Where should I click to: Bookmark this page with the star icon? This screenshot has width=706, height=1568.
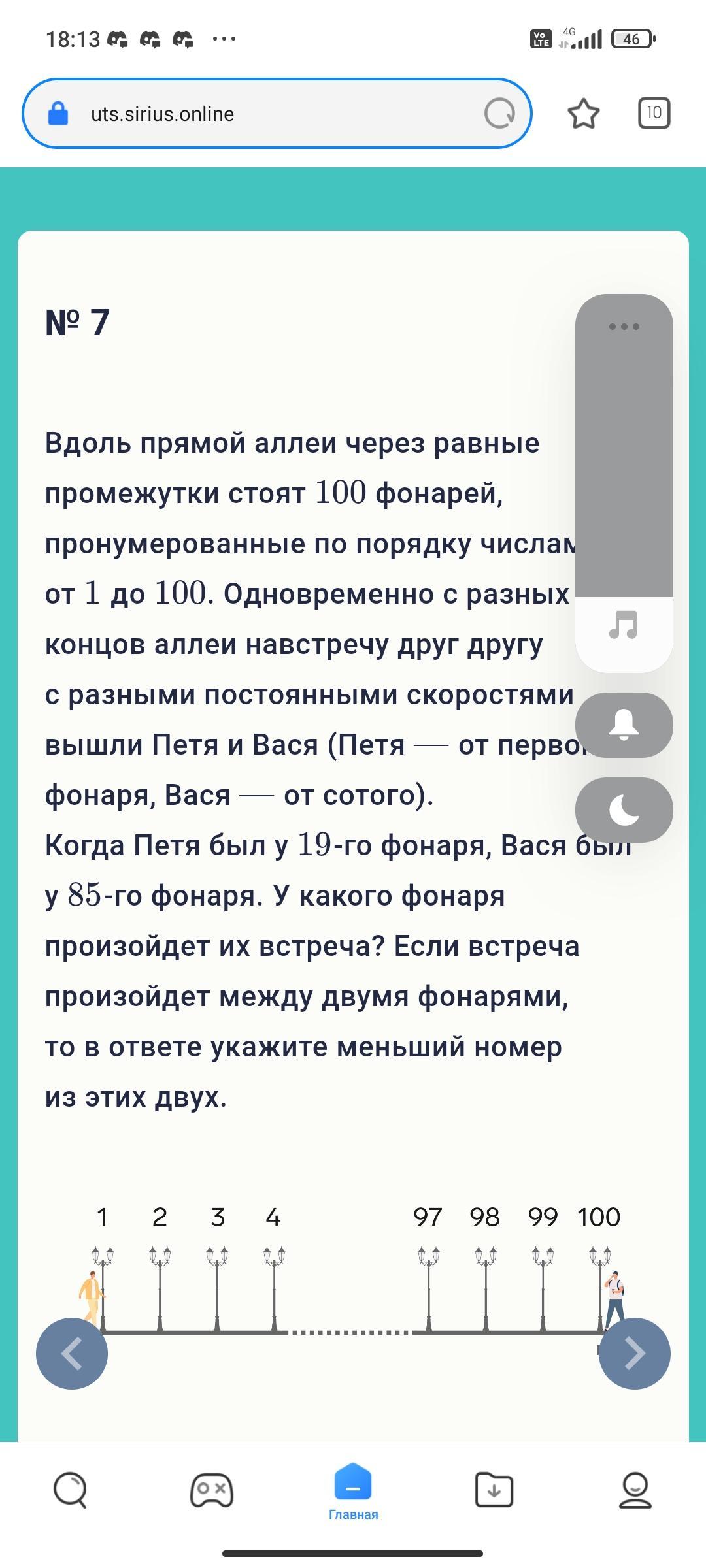[x=583, y=114]
